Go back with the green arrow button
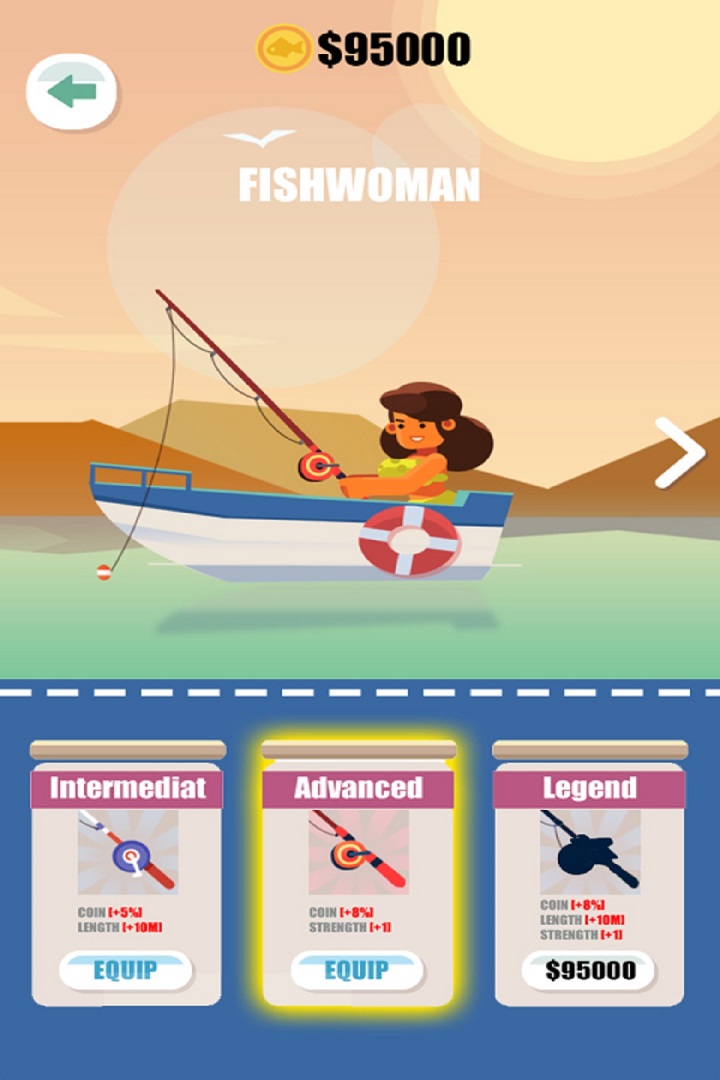Viewport: 720px width, 1080px height. (x=71, y=93)
